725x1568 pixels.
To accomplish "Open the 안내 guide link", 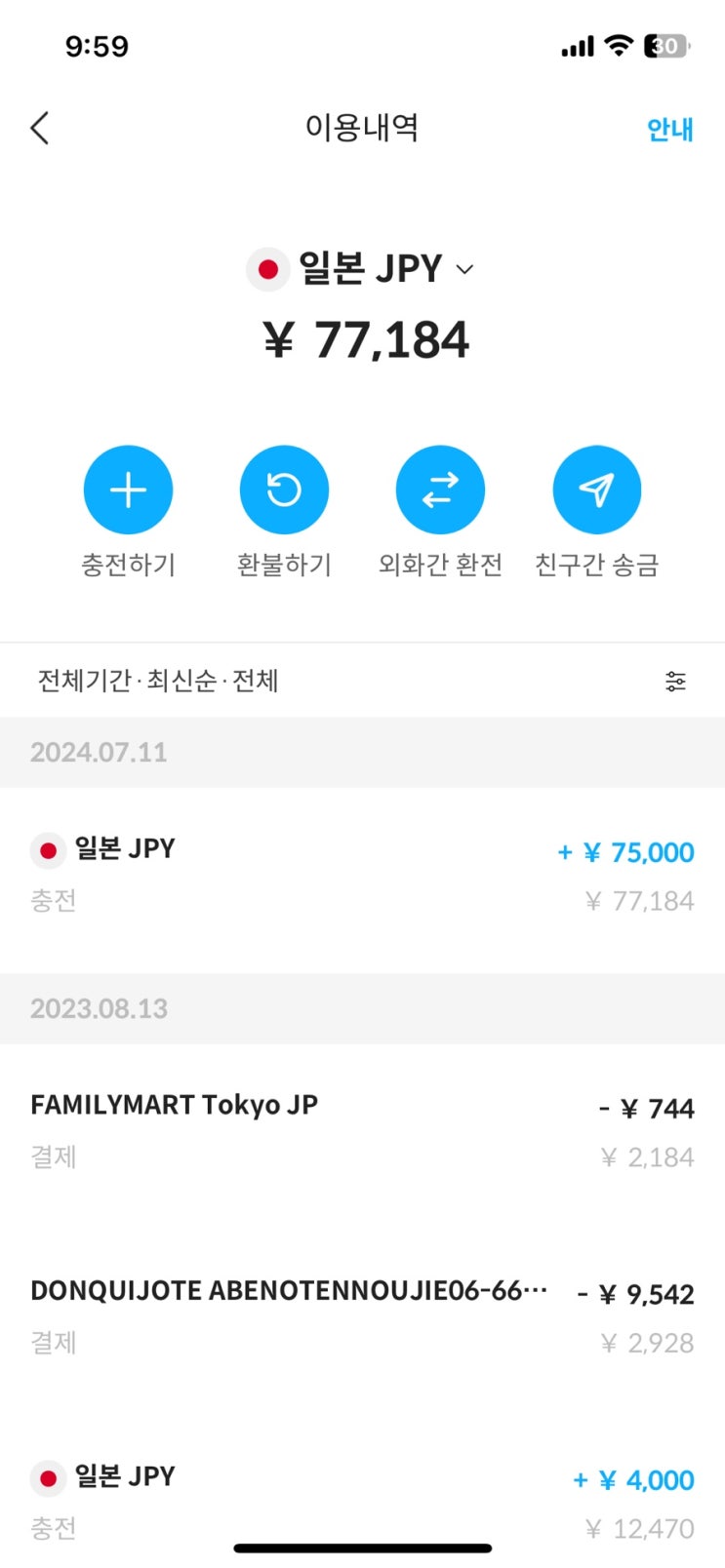I will tap(669, 129).
